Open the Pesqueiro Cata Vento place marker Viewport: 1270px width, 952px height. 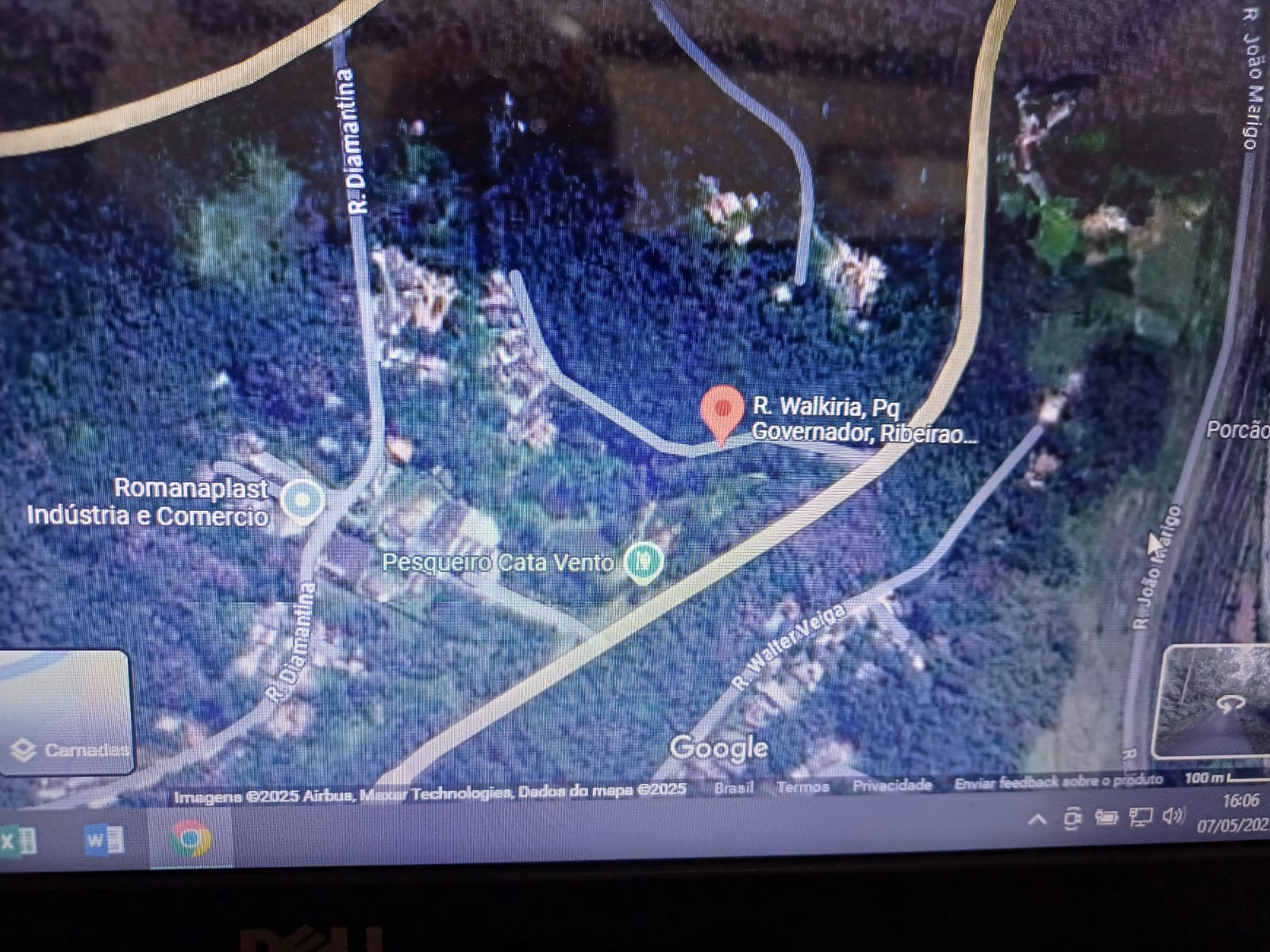pos(644,561)
